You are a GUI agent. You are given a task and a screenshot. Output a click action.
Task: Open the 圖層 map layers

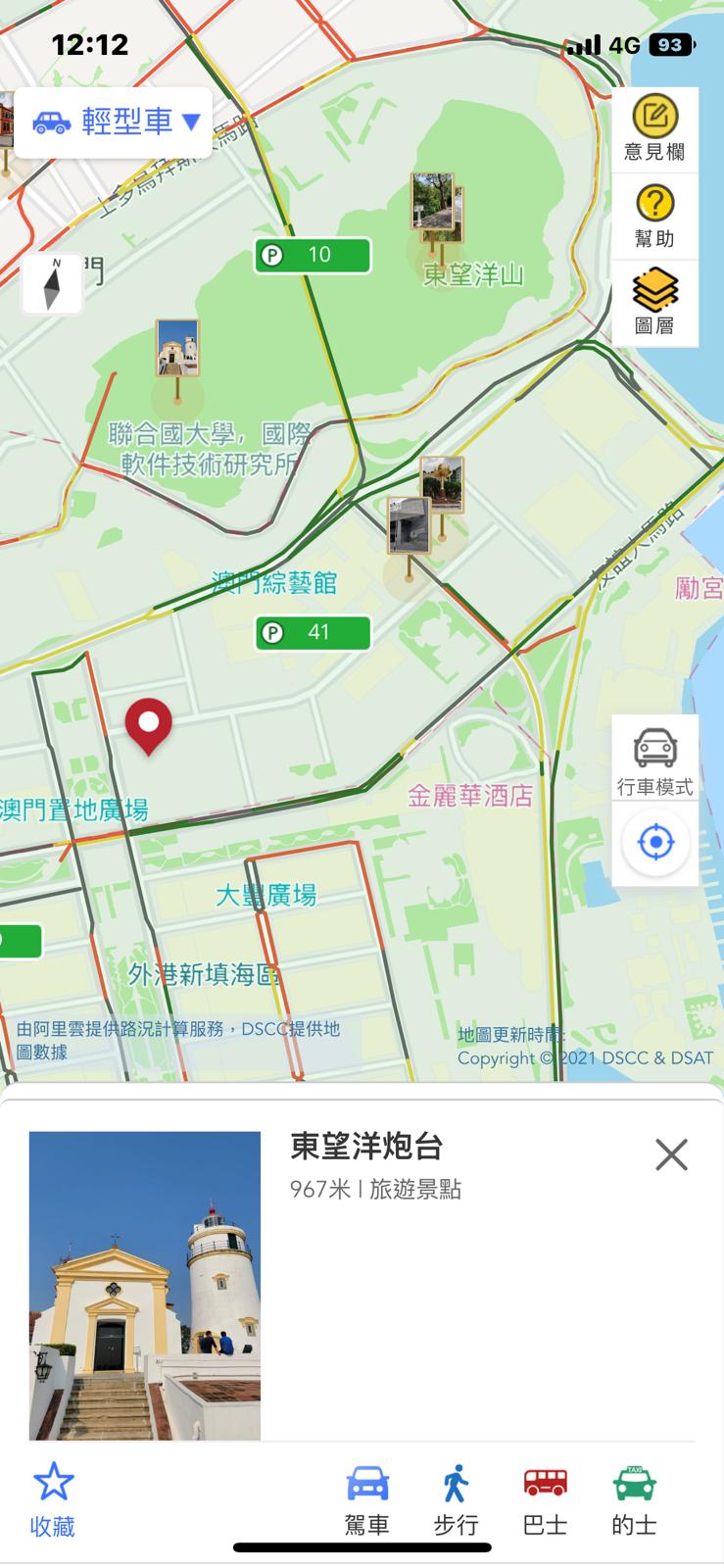pyautogui.click(x=654, y=303)
